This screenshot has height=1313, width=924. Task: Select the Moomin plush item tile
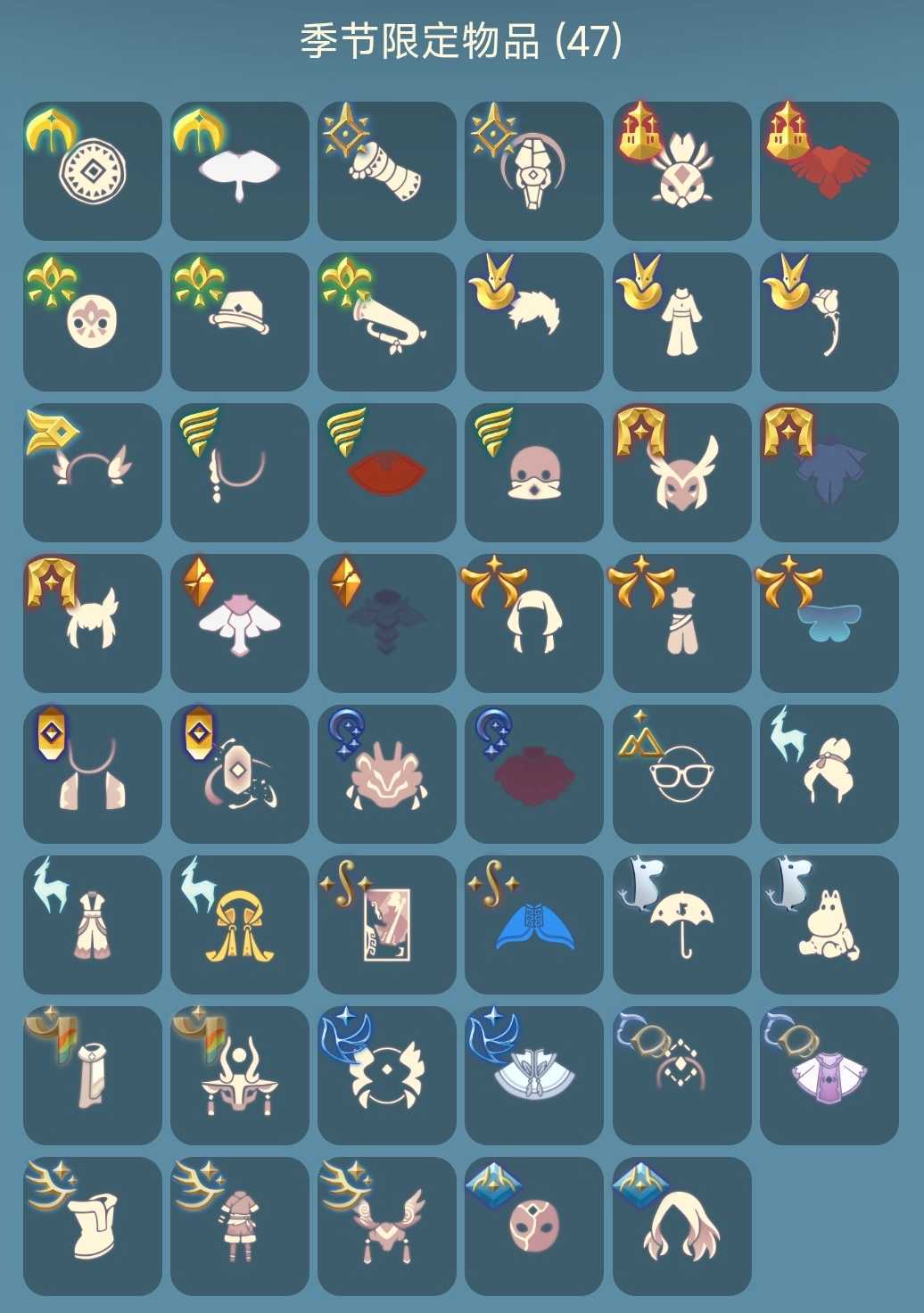829,924
